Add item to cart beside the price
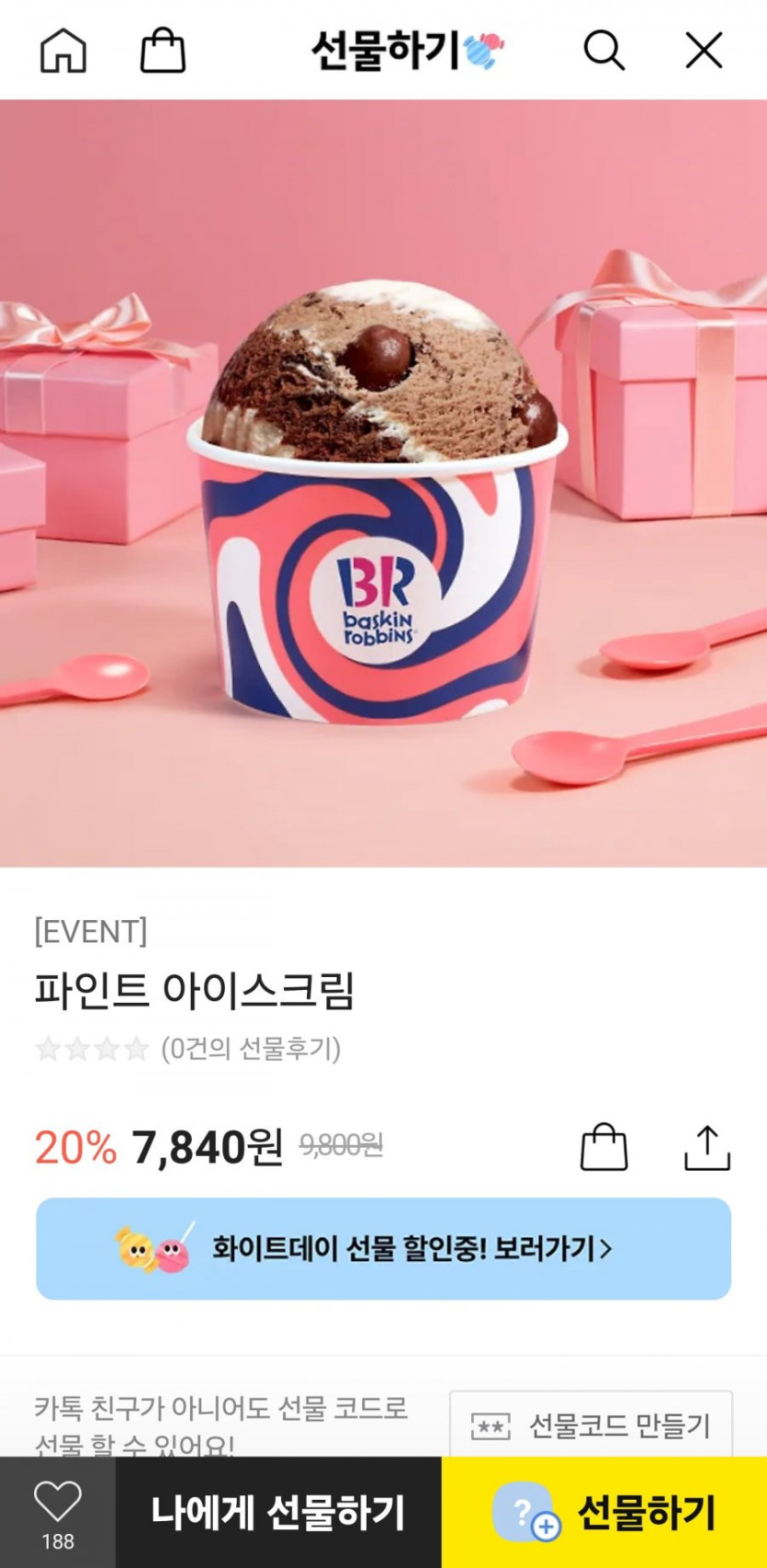This screenshot has height=1568, width=767. [x=603, y=1147]
